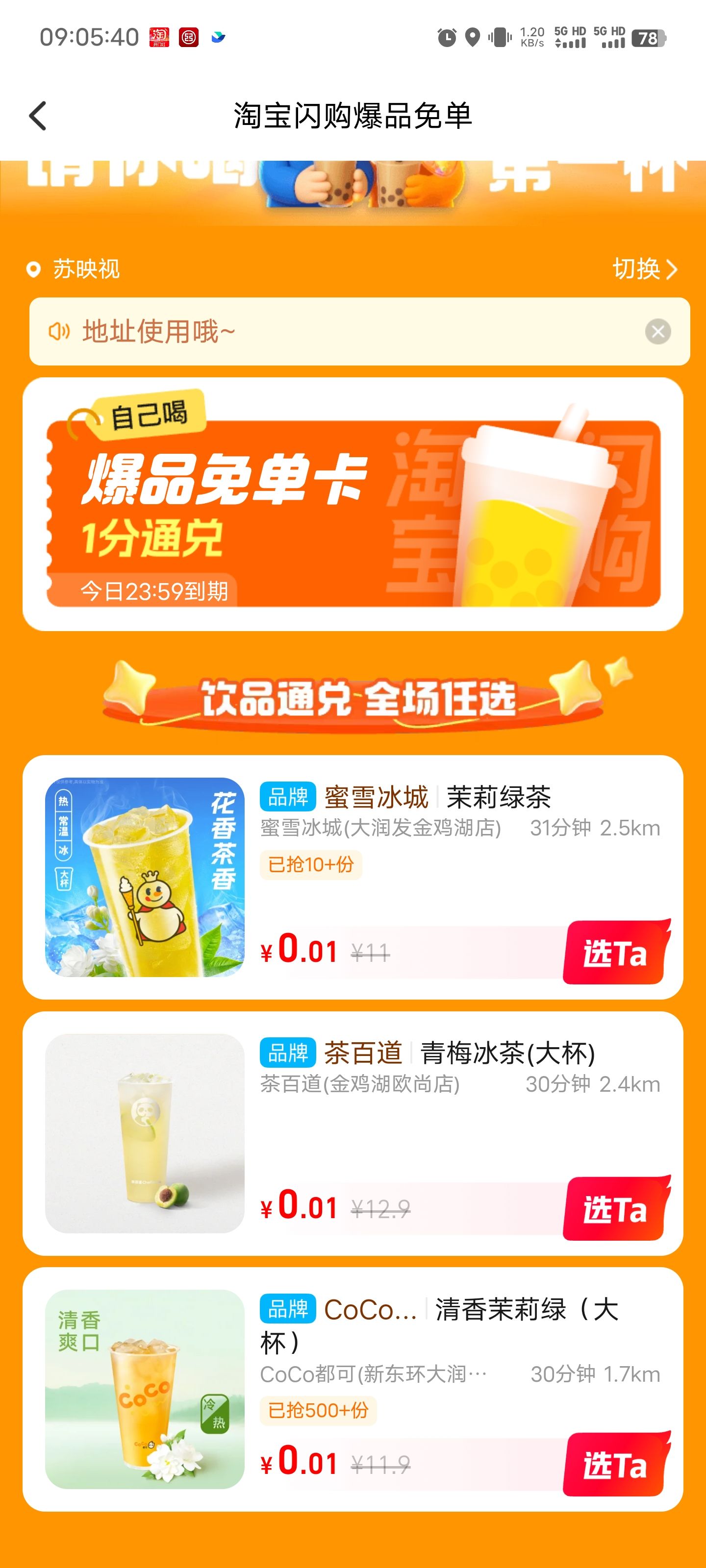Go back from the 淘宝闪购爆品免单 page
706x1568 pixels.
tap(38, 116)
